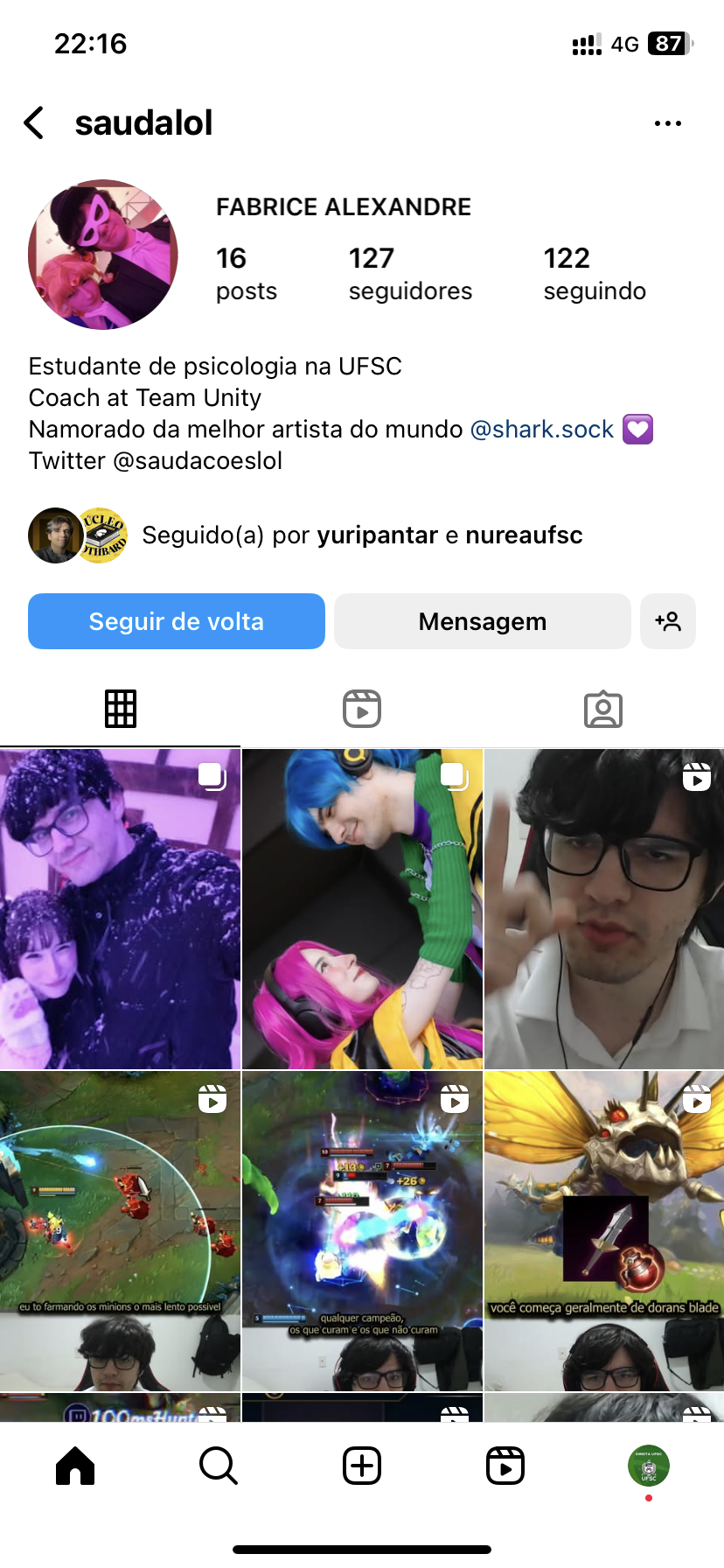Open the Search and explore tab

coord(219,1466)
